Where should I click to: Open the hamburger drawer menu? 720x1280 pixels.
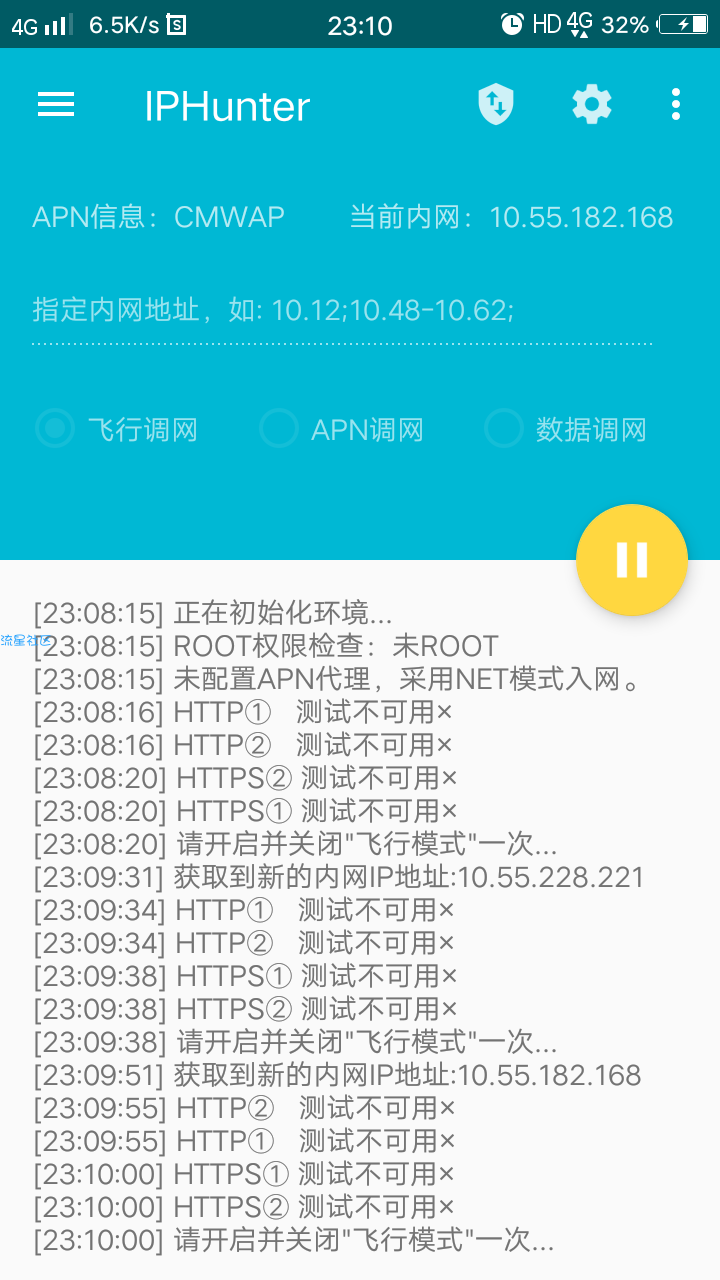(56, 105)
